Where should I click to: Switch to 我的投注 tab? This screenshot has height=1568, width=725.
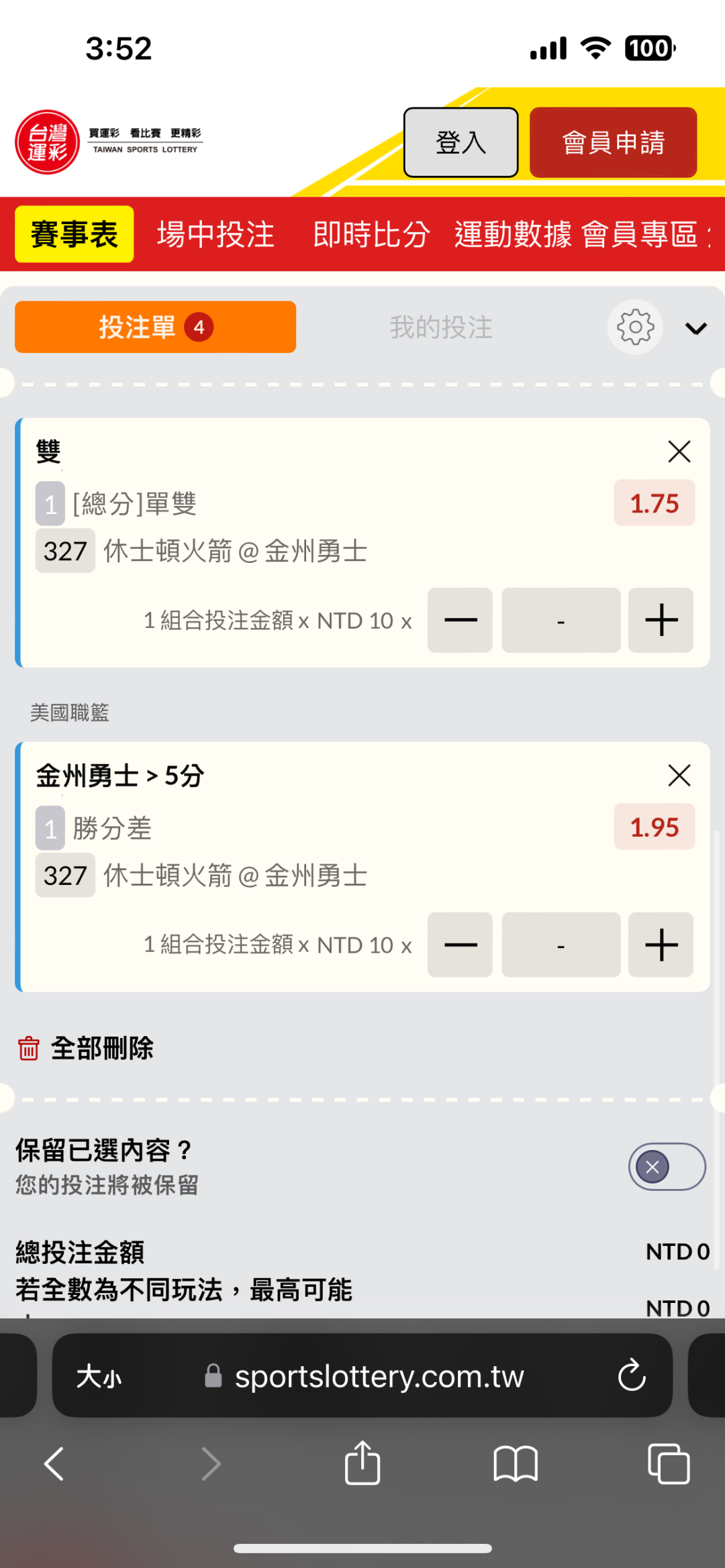pyautogui.click(x=441, y=327)
